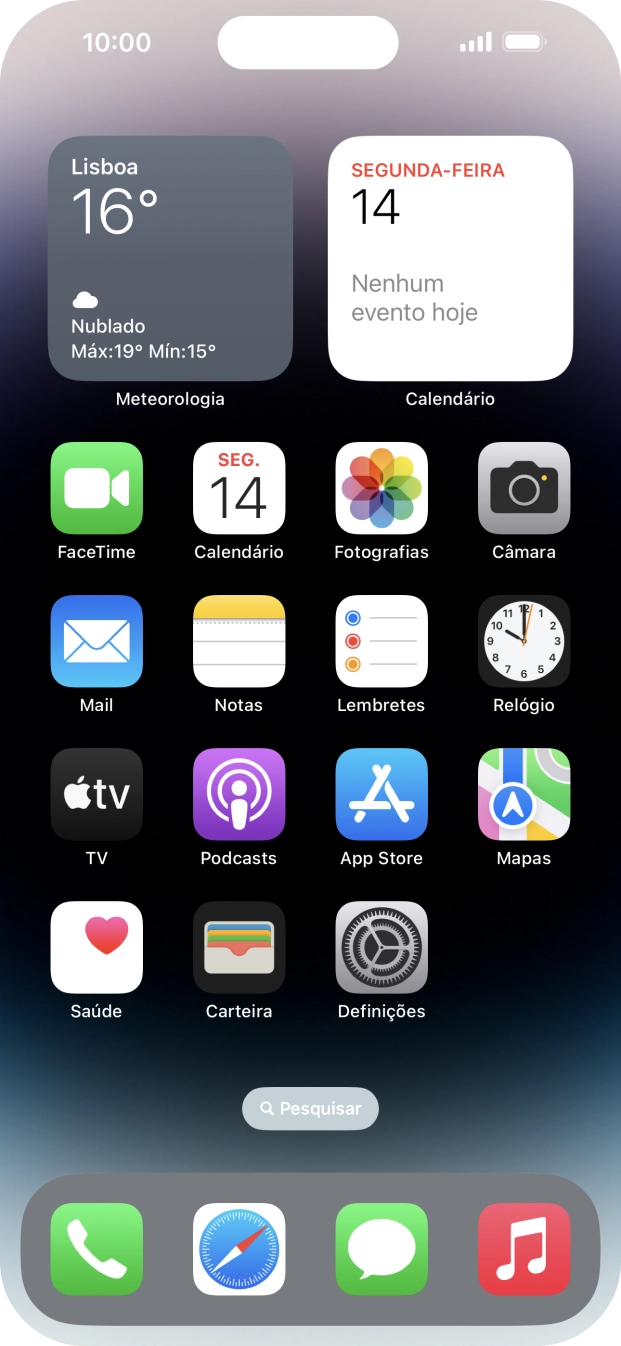
Task: Open the Calendário widget showing Segunda-feira 14
Action: click(450, 258)
